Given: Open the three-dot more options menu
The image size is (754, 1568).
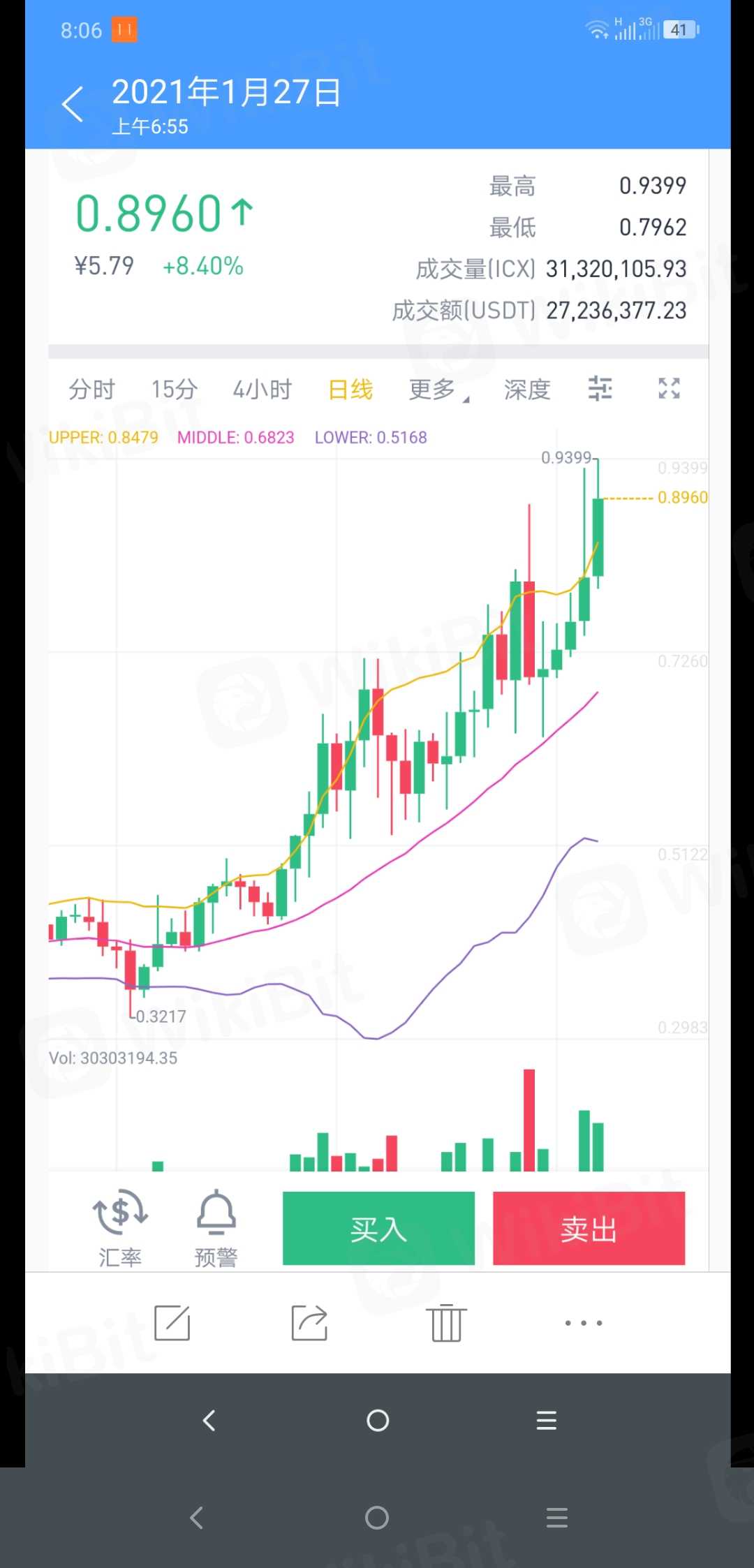Looking at the screenshot, I should click(x=584, y=1322).
